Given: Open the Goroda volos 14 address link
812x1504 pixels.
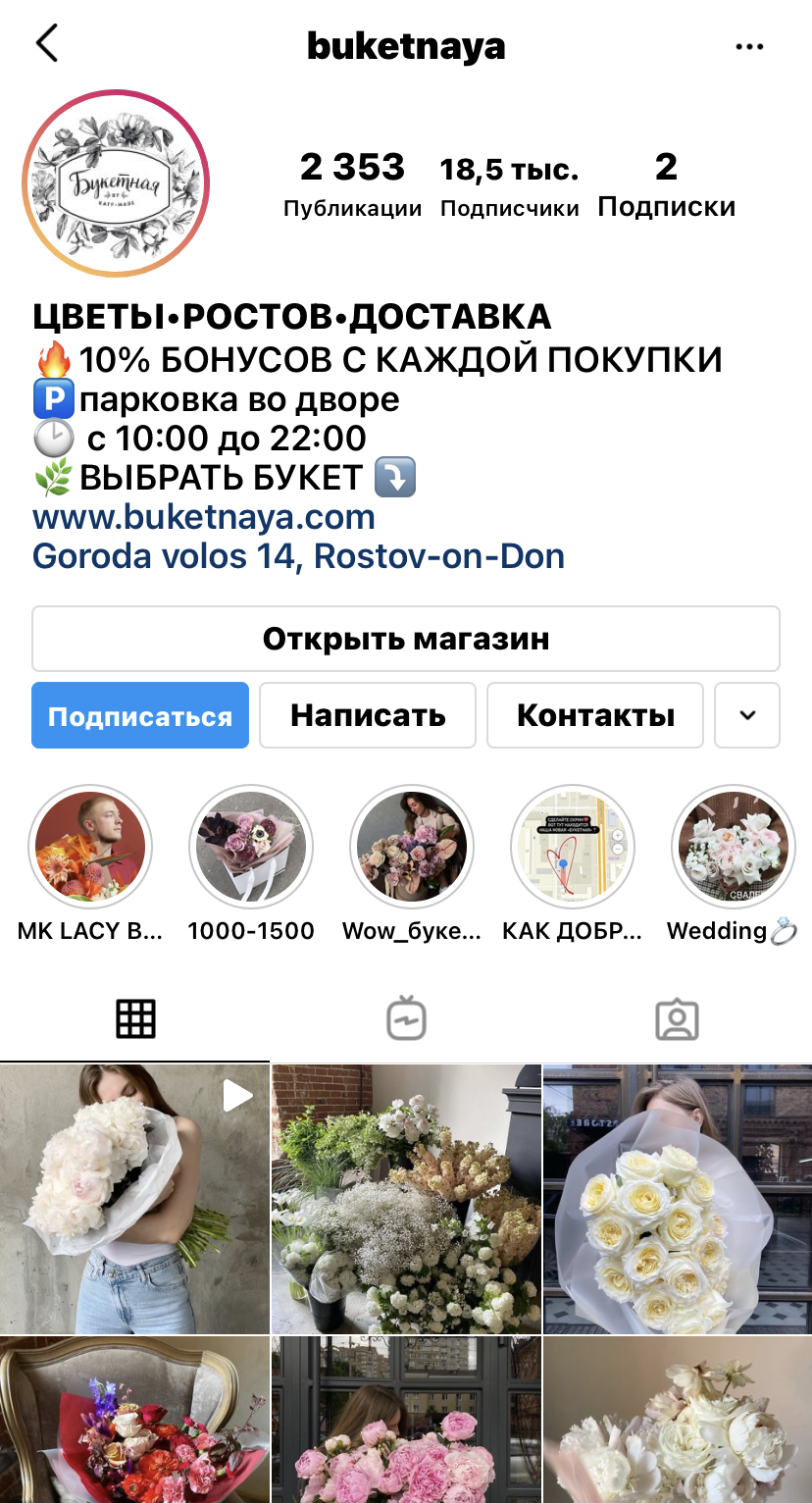Looking at the screenshot, I should (298, 556).
